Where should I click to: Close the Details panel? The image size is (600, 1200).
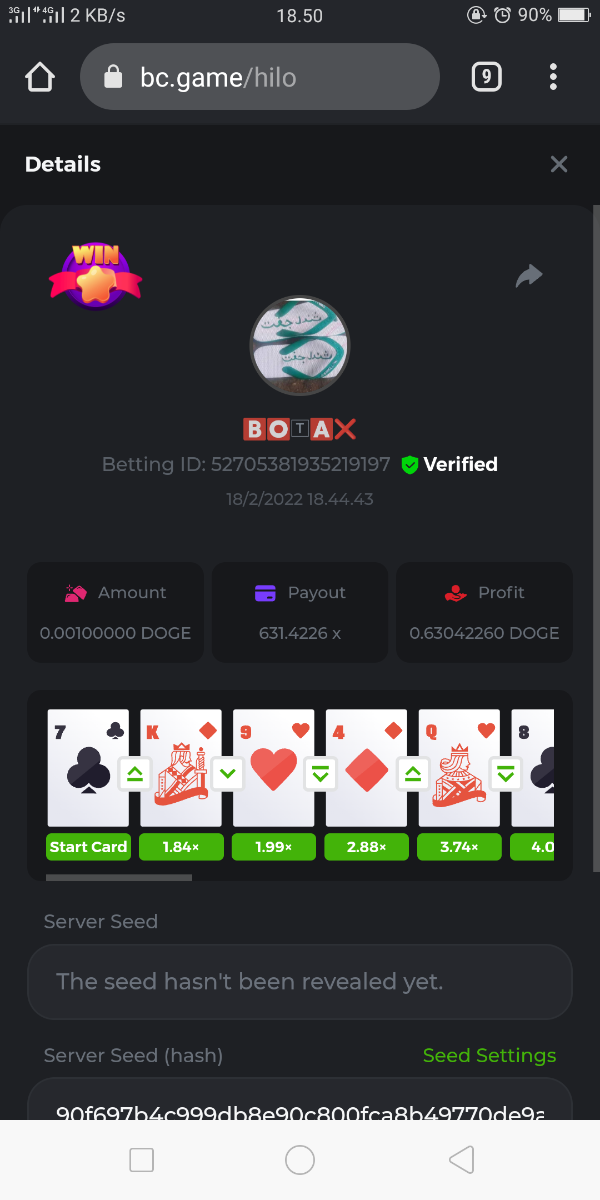click(559, 164)
